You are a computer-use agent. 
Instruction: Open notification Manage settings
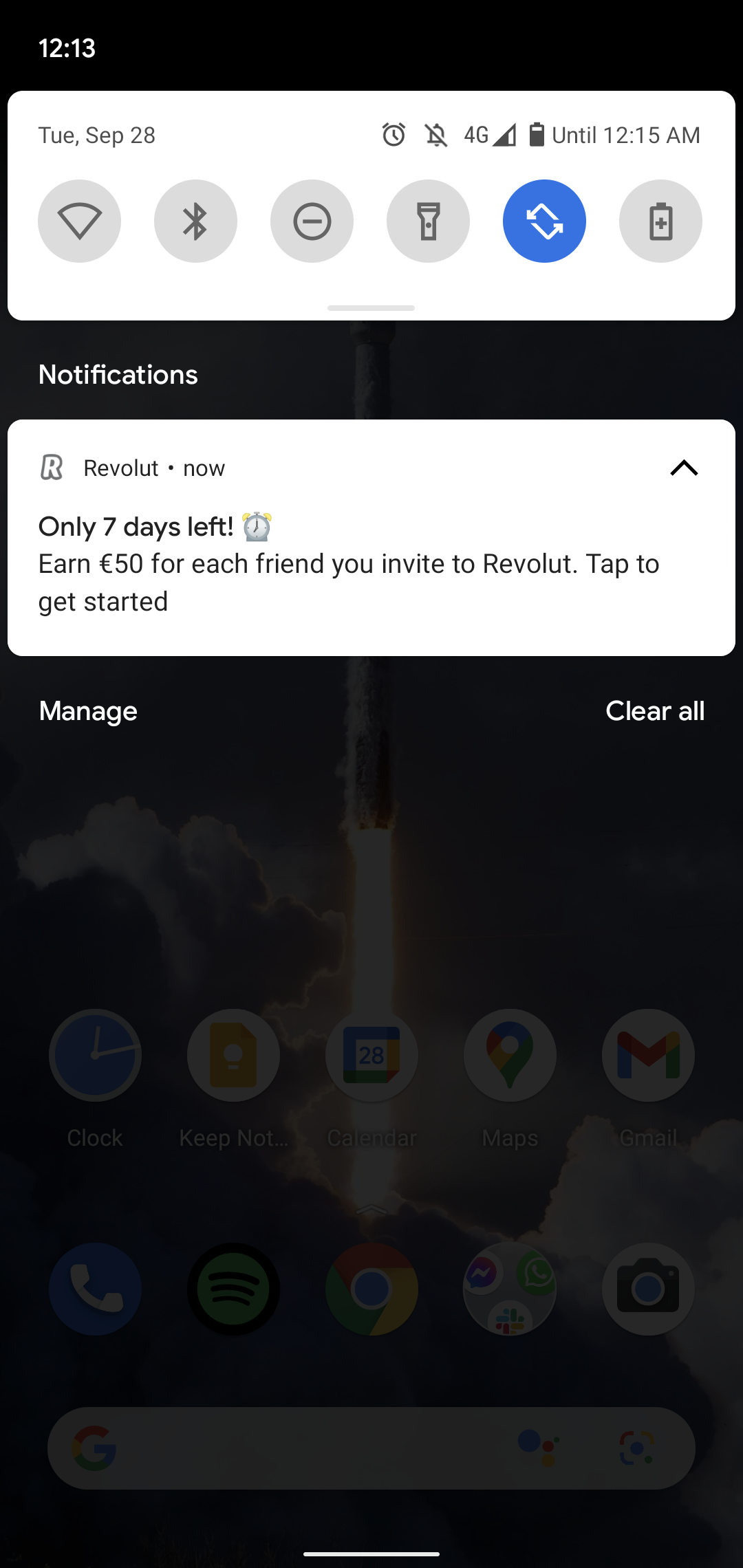coord(87,711)
